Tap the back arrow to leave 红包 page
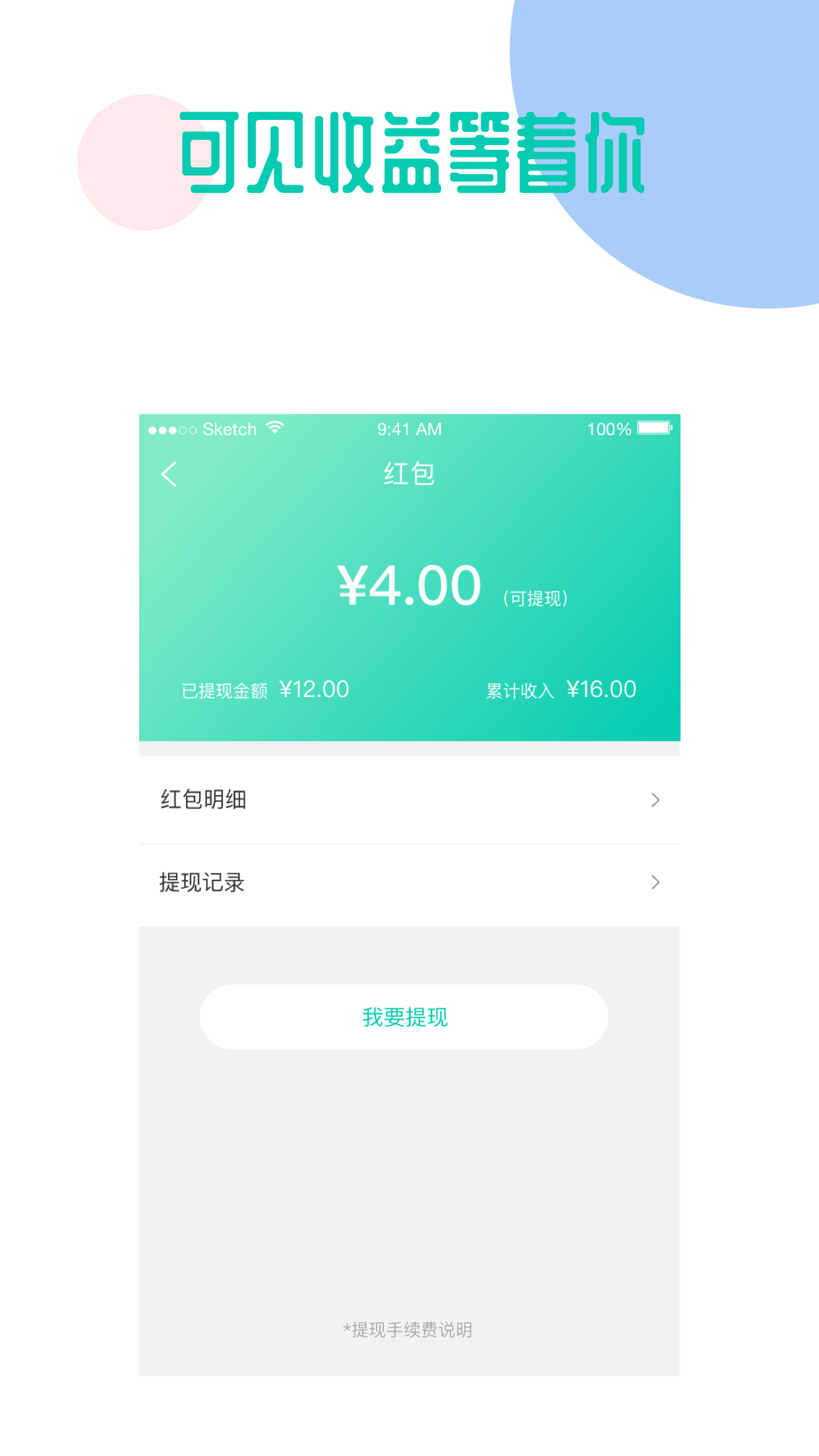The width and height of the screenshot is (819, 1456). click(169, 473)
